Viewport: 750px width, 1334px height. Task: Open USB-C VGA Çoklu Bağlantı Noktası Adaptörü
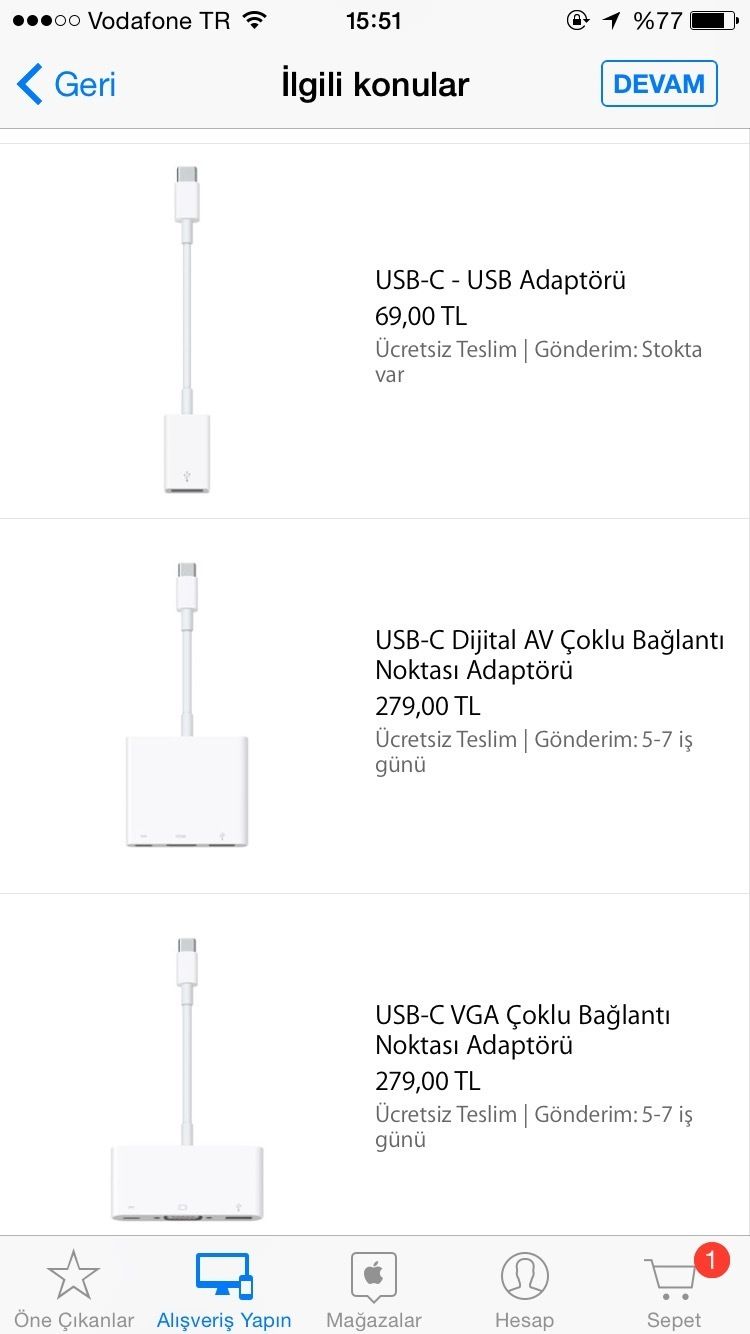522,1030
